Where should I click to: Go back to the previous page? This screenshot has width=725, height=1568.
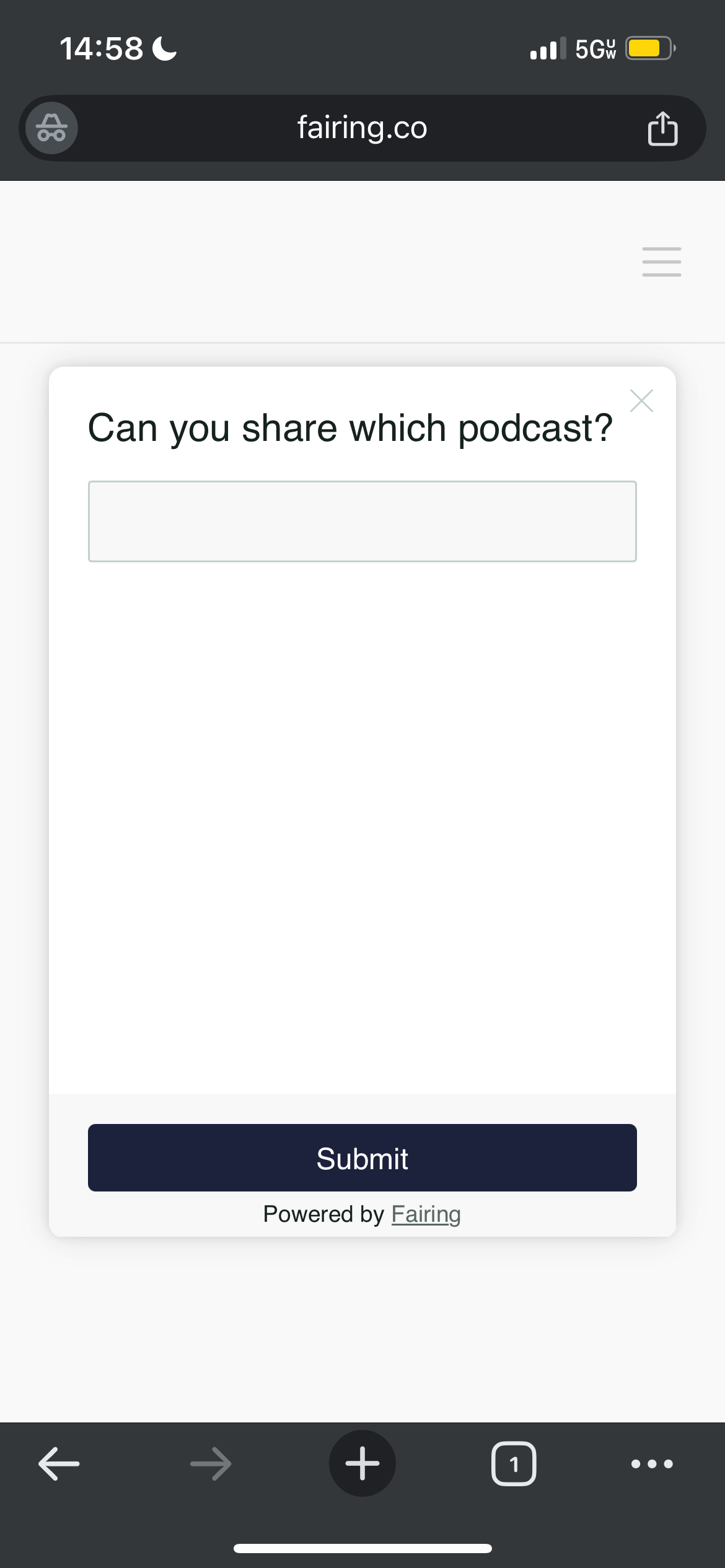[x=59, y=1463]
